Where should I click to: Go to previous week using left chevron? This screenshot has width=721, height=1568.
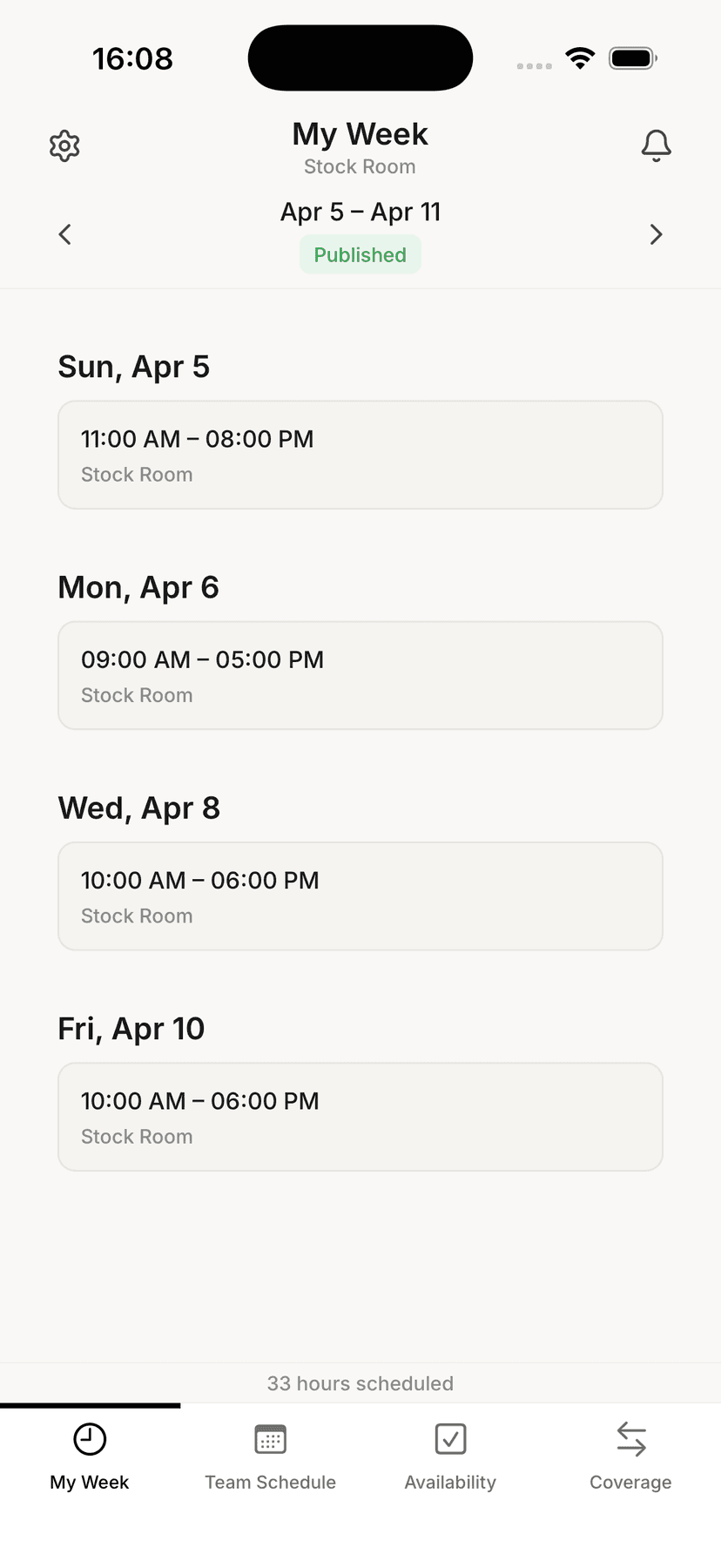click(64, 233)
